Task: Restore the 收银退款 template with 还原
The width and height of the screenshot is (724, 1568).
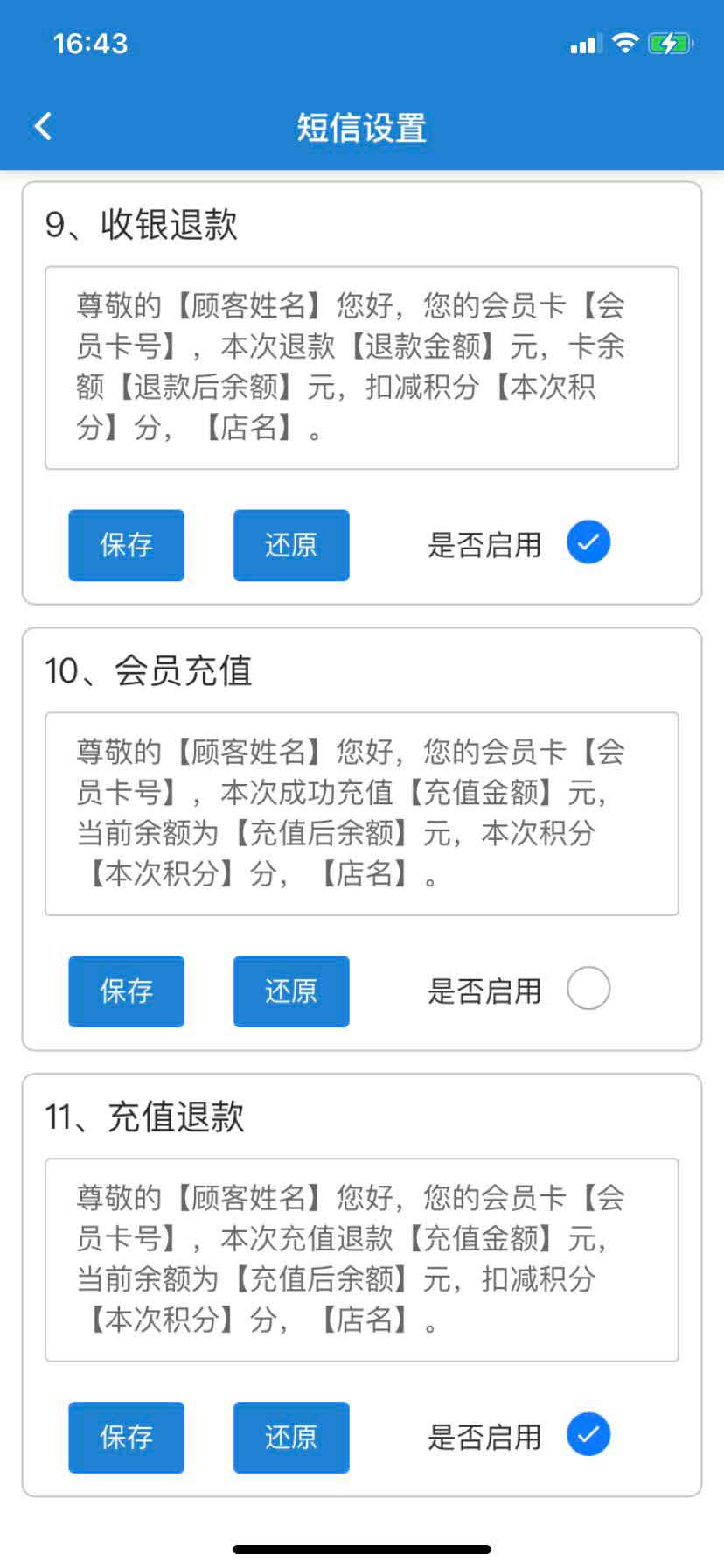Action: [x=291, y=545]
